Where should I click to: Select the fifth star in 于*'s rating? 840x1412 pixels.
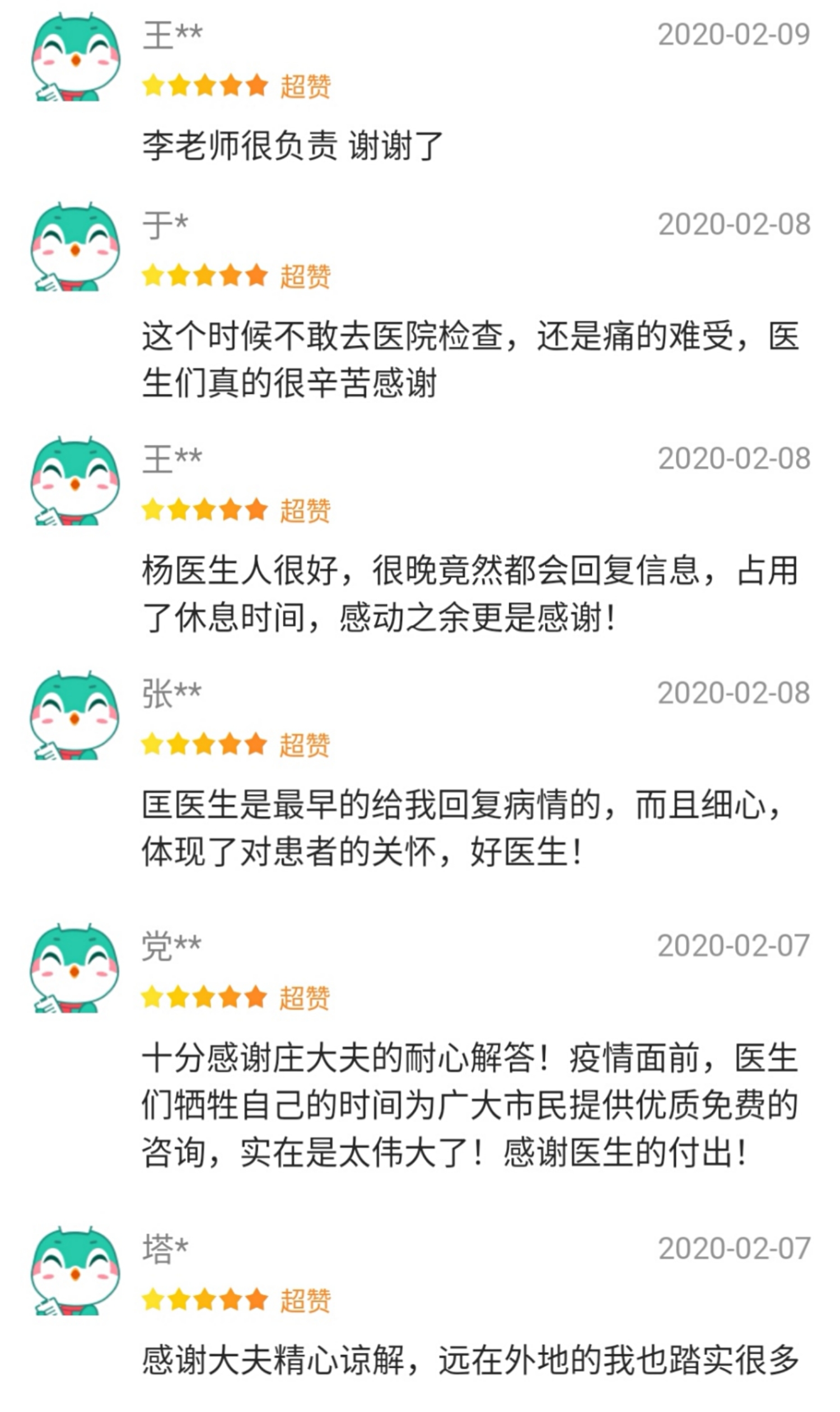(258, 276)
